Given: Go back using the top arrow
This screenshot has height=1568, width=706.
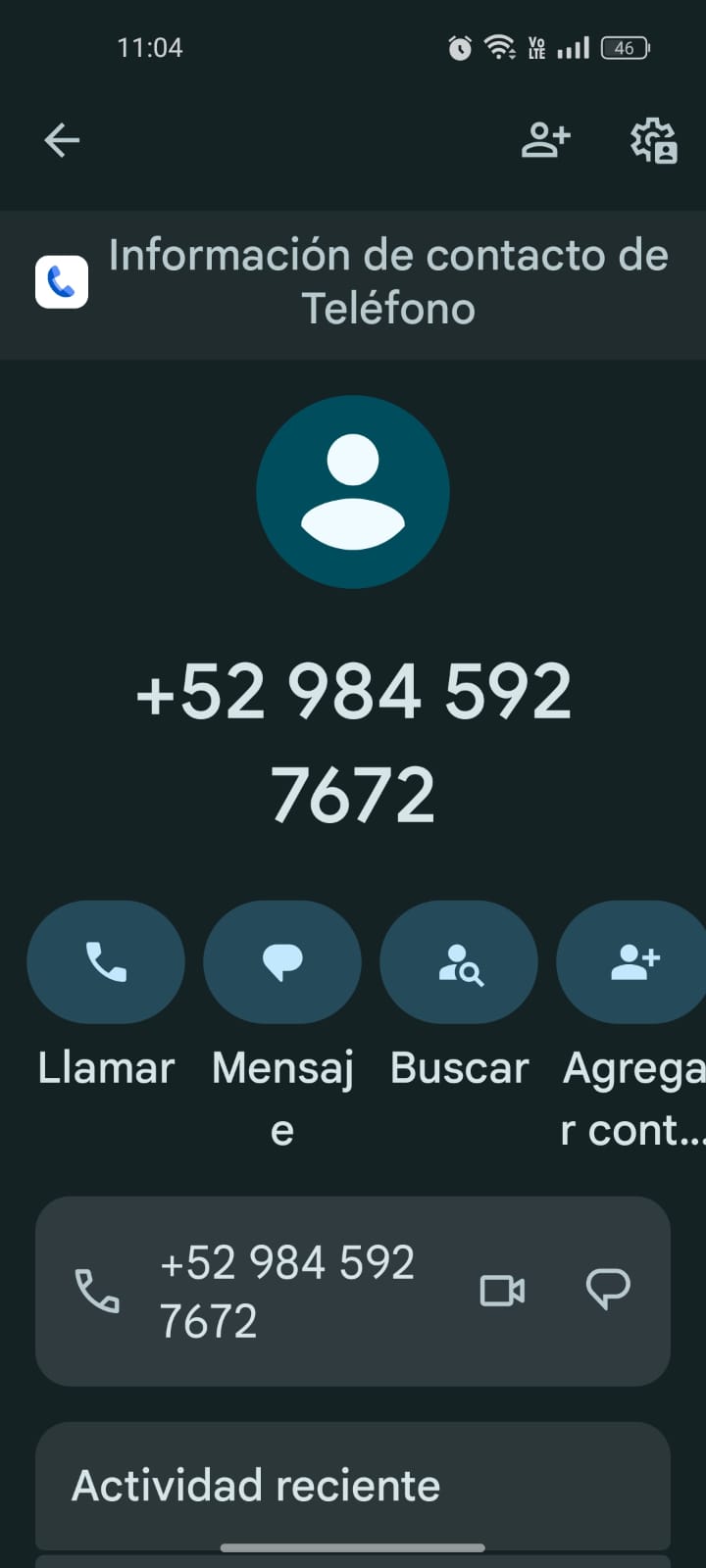Looking at the screenshot, I should [62, 140].
